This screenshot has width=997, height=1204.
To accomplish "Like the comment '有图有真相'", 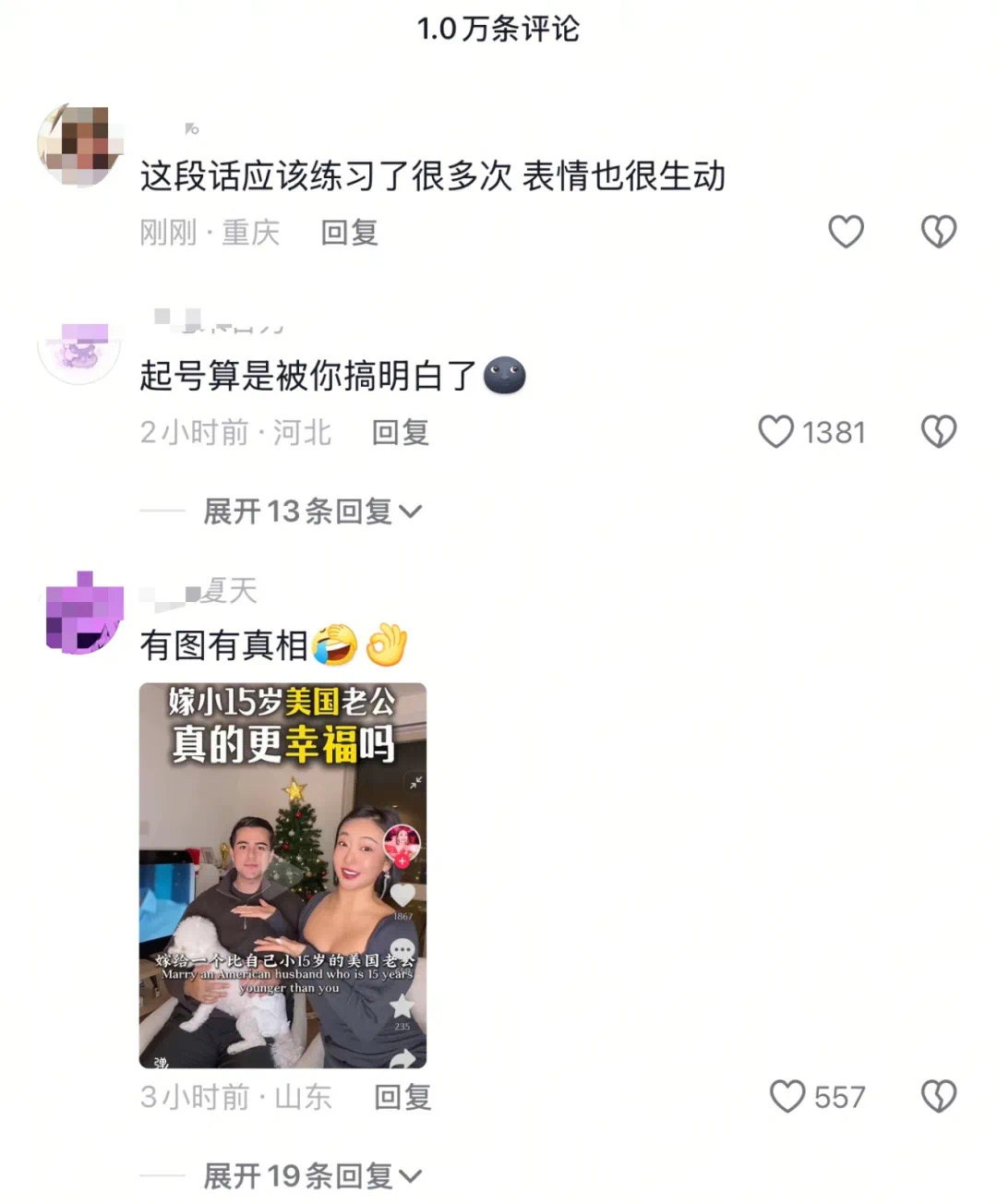I will [787, 1097].
